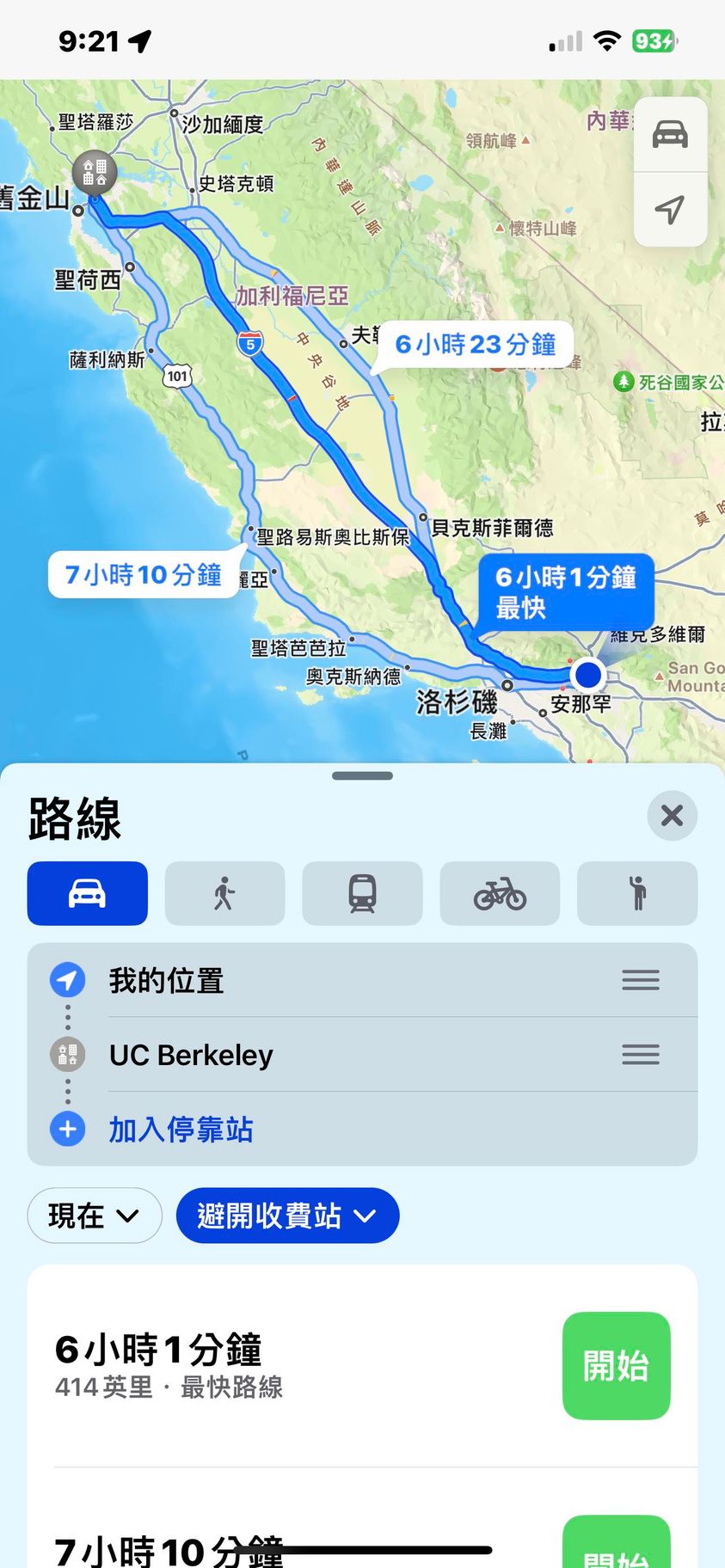Viewport: 725px width, 1568px height.
Task: Switch to cycling directions
Action: click(500, 893)
